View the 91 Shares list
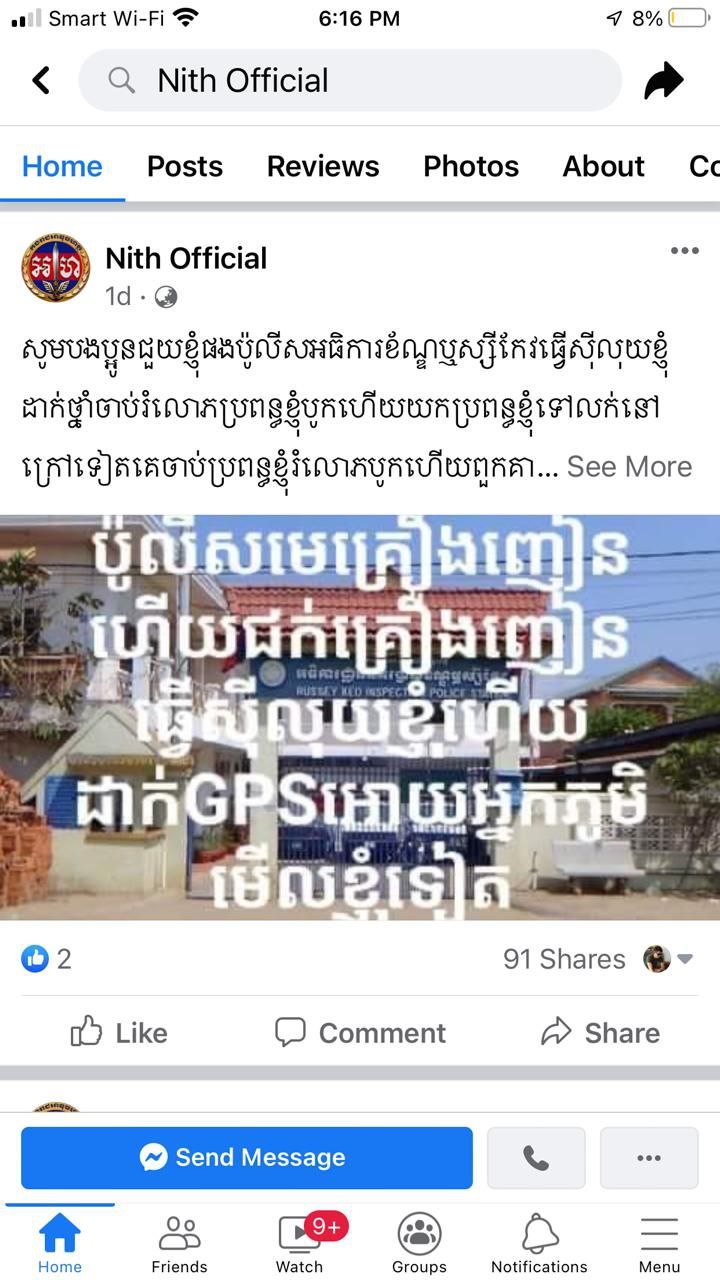720x1280 pixels. (563, 959)
